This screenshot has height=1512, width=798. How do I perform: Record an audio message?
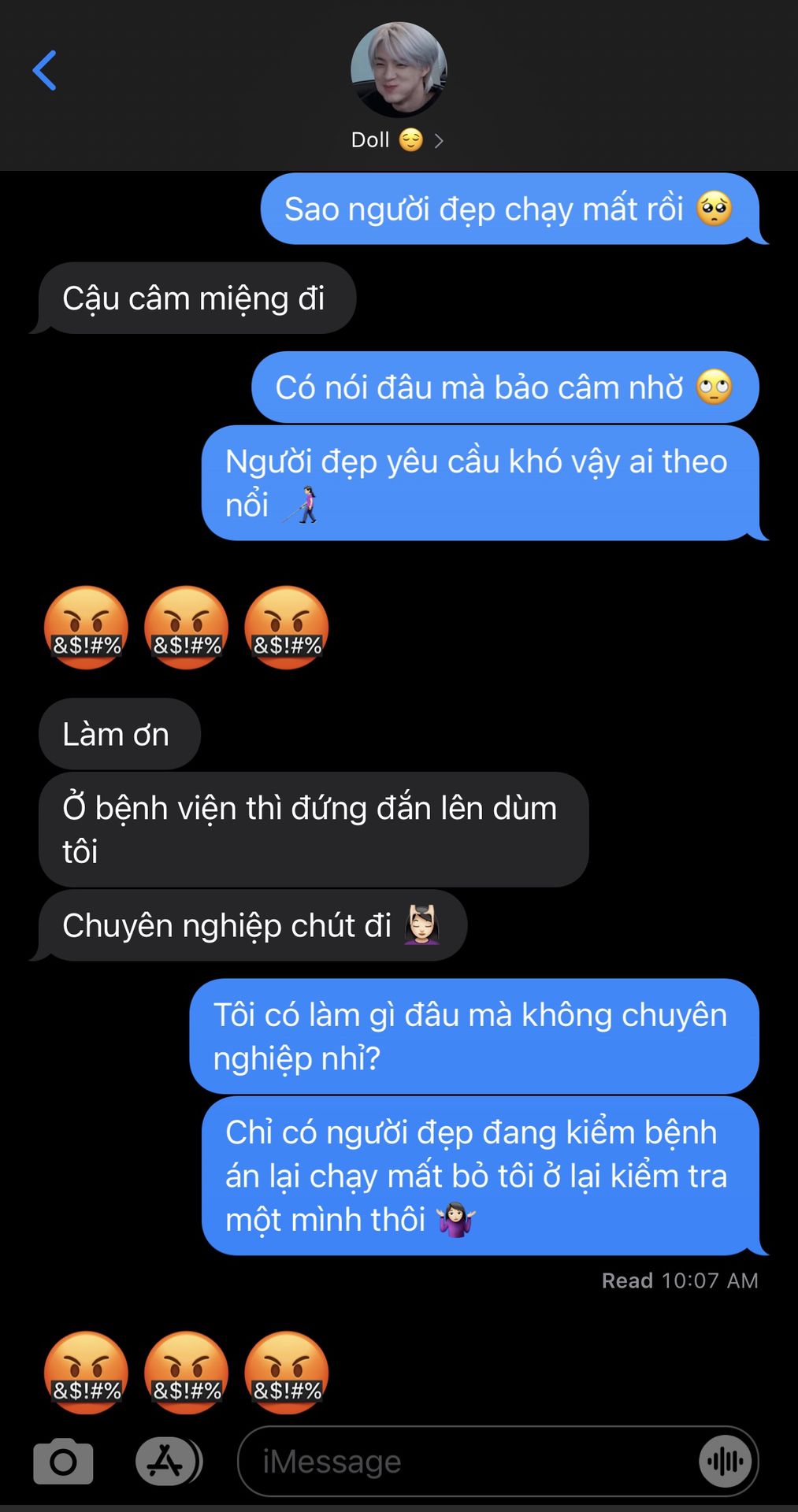726,1462
